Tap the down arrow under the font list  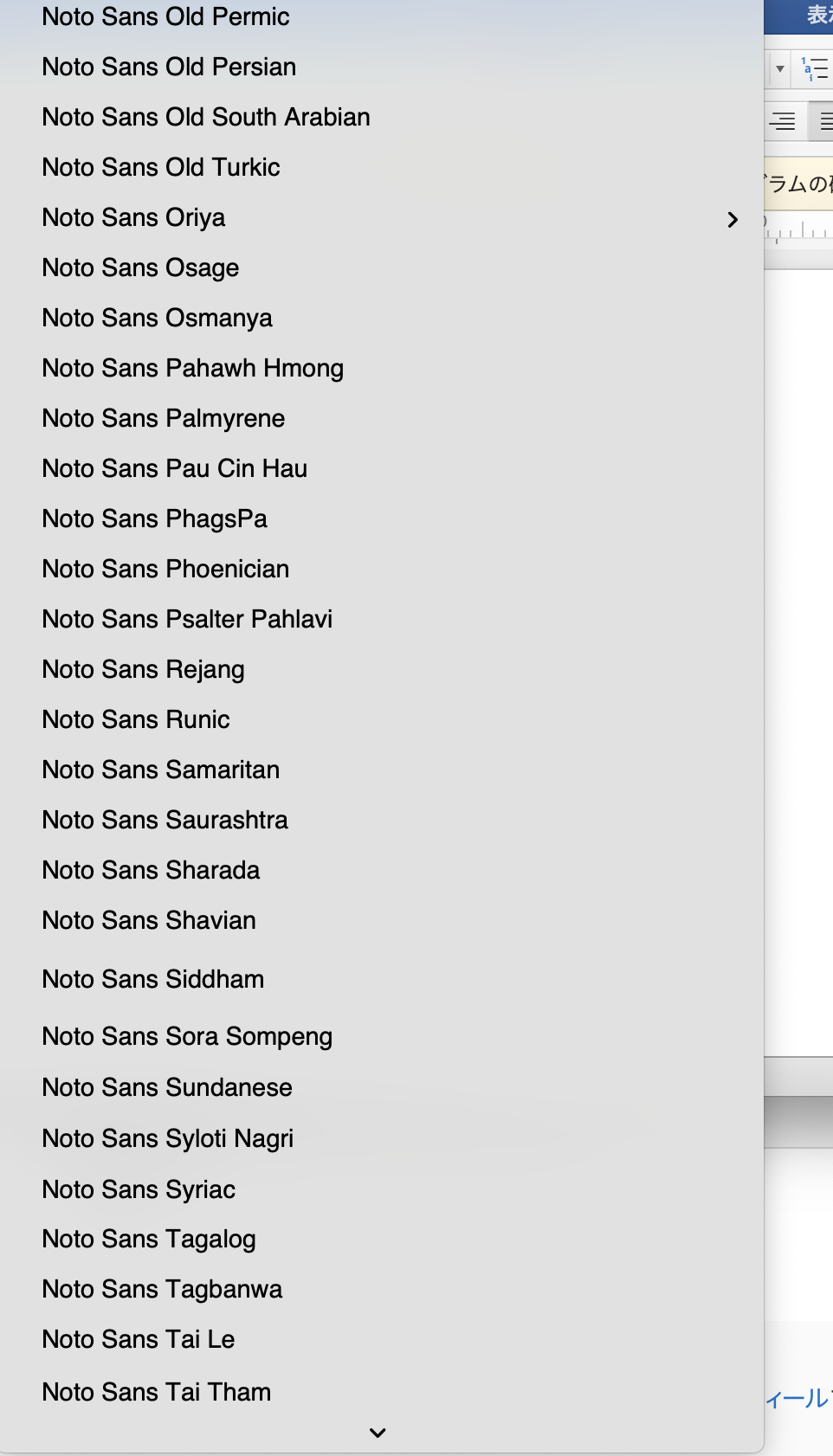378,1433
